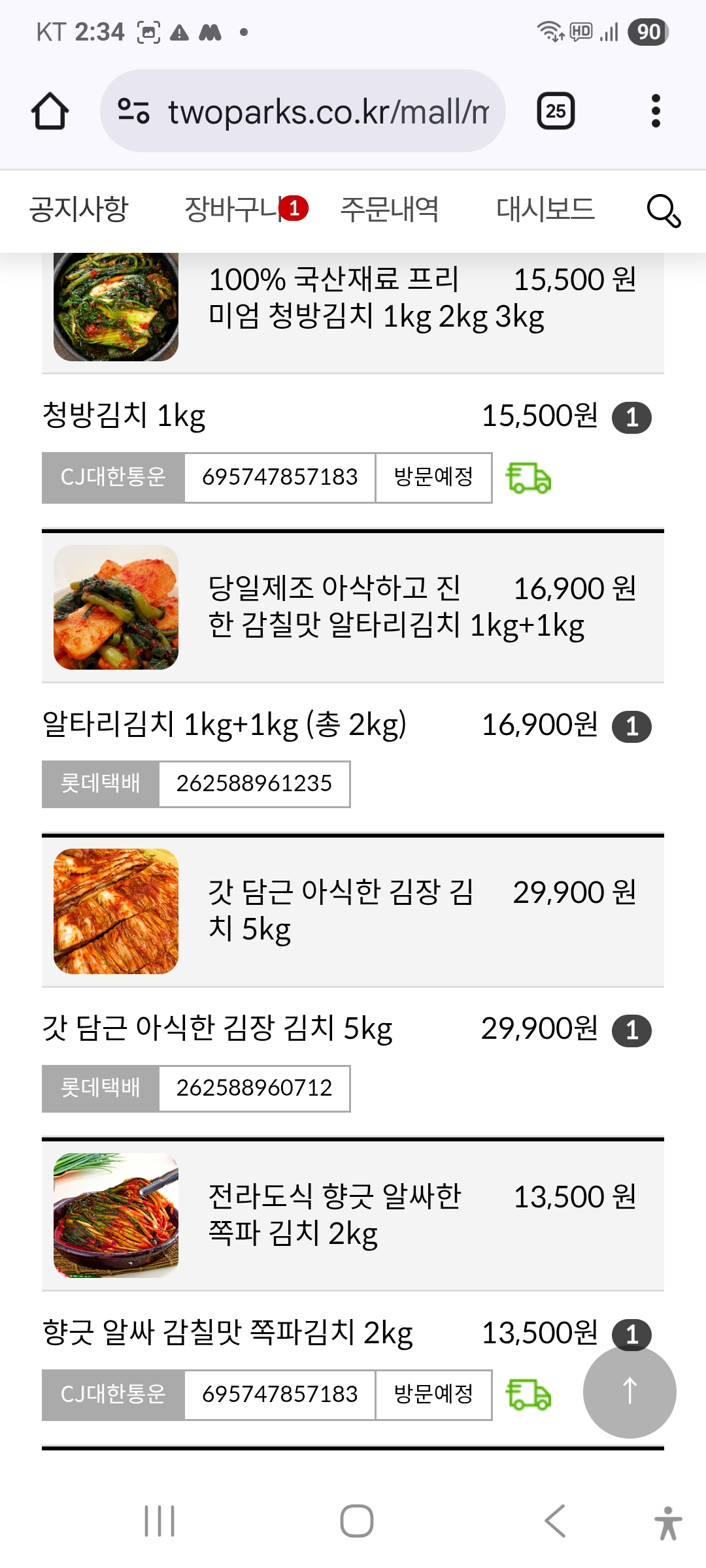The height and width of the screenshot is (1568, 706).
Task: Open recent apps from the navigation bar
Action: (160, 1521)
